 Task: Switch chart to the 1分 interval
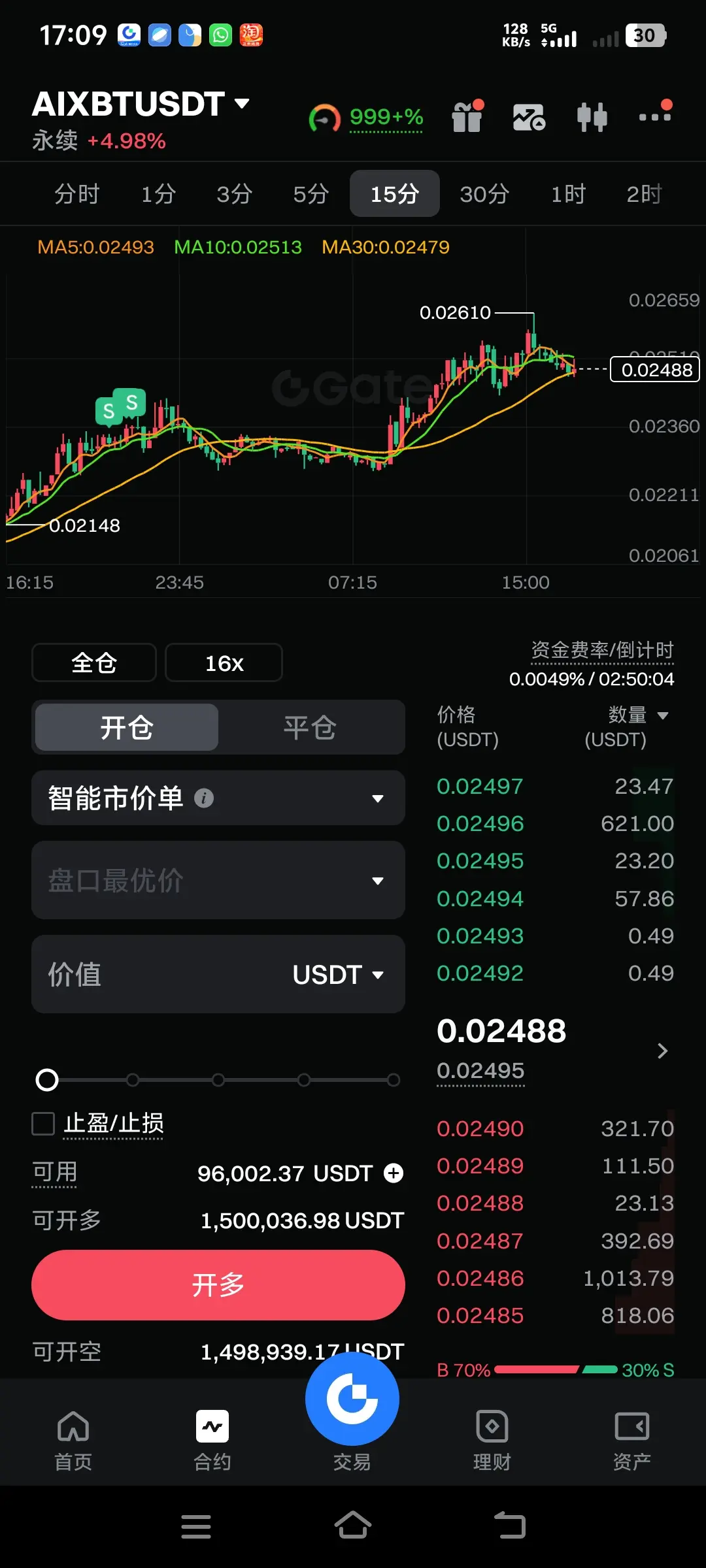(158, 194)
